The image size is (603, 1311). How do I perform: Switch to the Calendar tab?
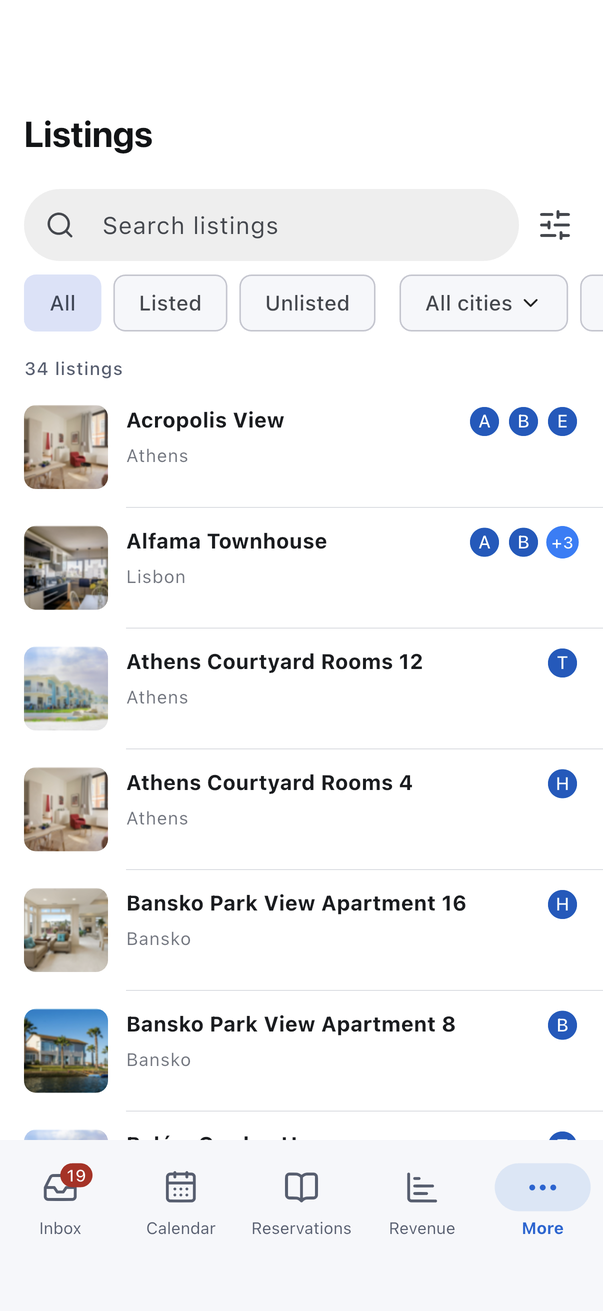click(x=181, y=1201)
